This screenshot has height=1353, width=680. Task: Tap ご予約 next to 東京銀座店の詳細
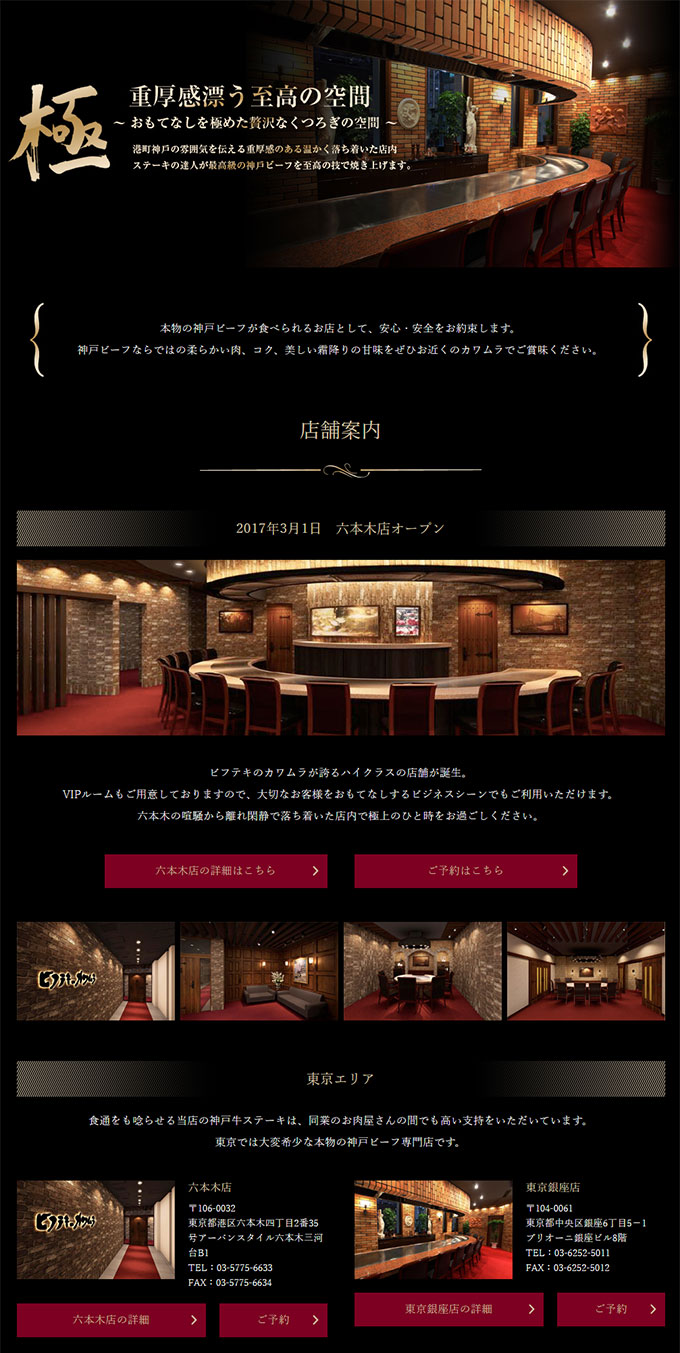610,1309
